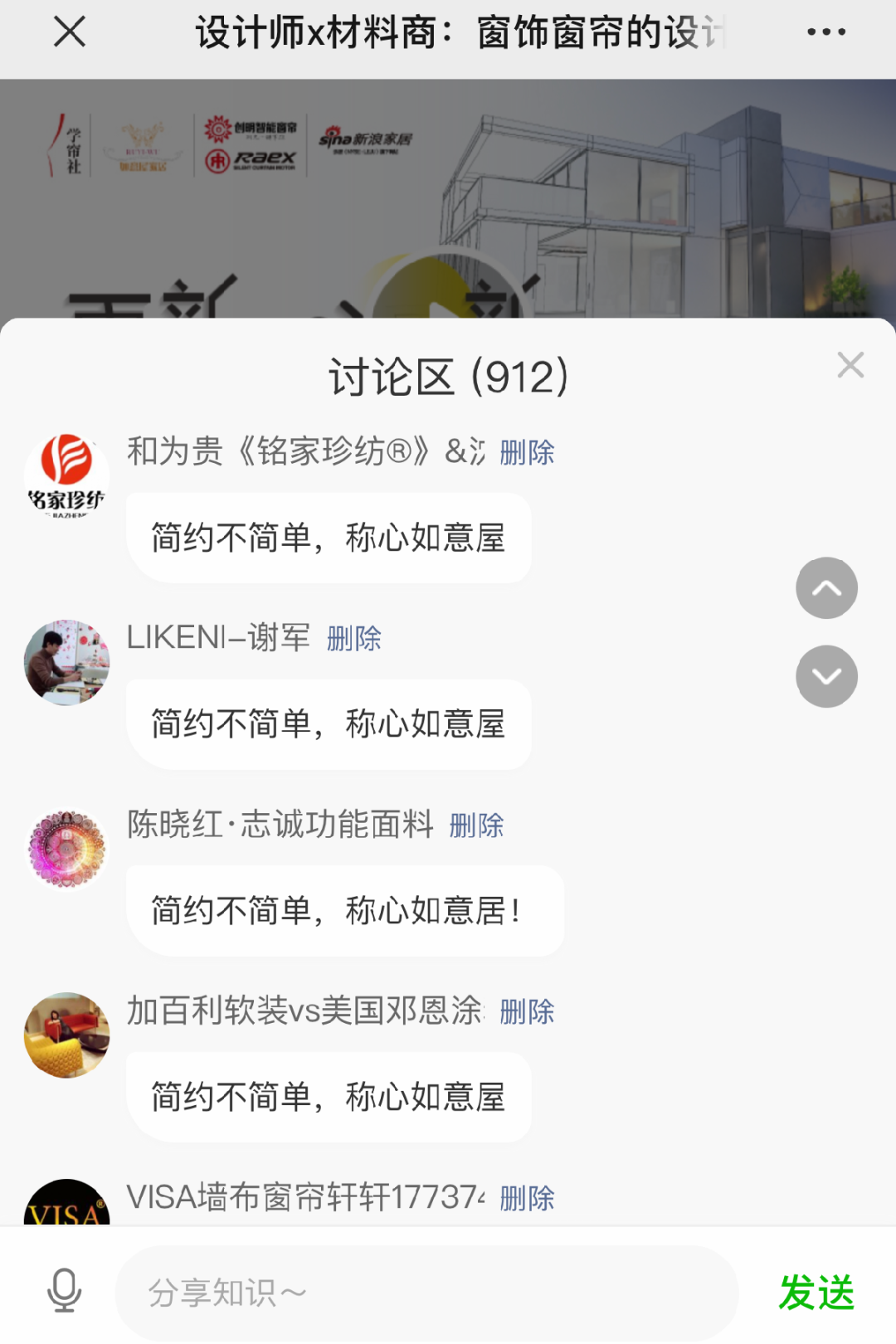Delete the VISA墙布窗帘轩轩 comment
The image size is (896, 1344).
[x=527, y=1198]
